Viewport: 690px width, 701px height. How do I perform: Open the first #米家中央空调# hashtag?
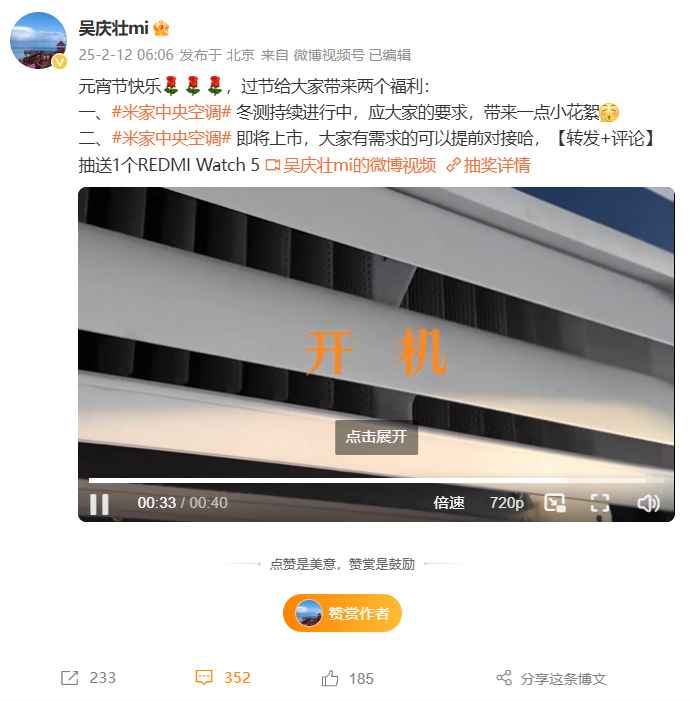click(171, 113)
